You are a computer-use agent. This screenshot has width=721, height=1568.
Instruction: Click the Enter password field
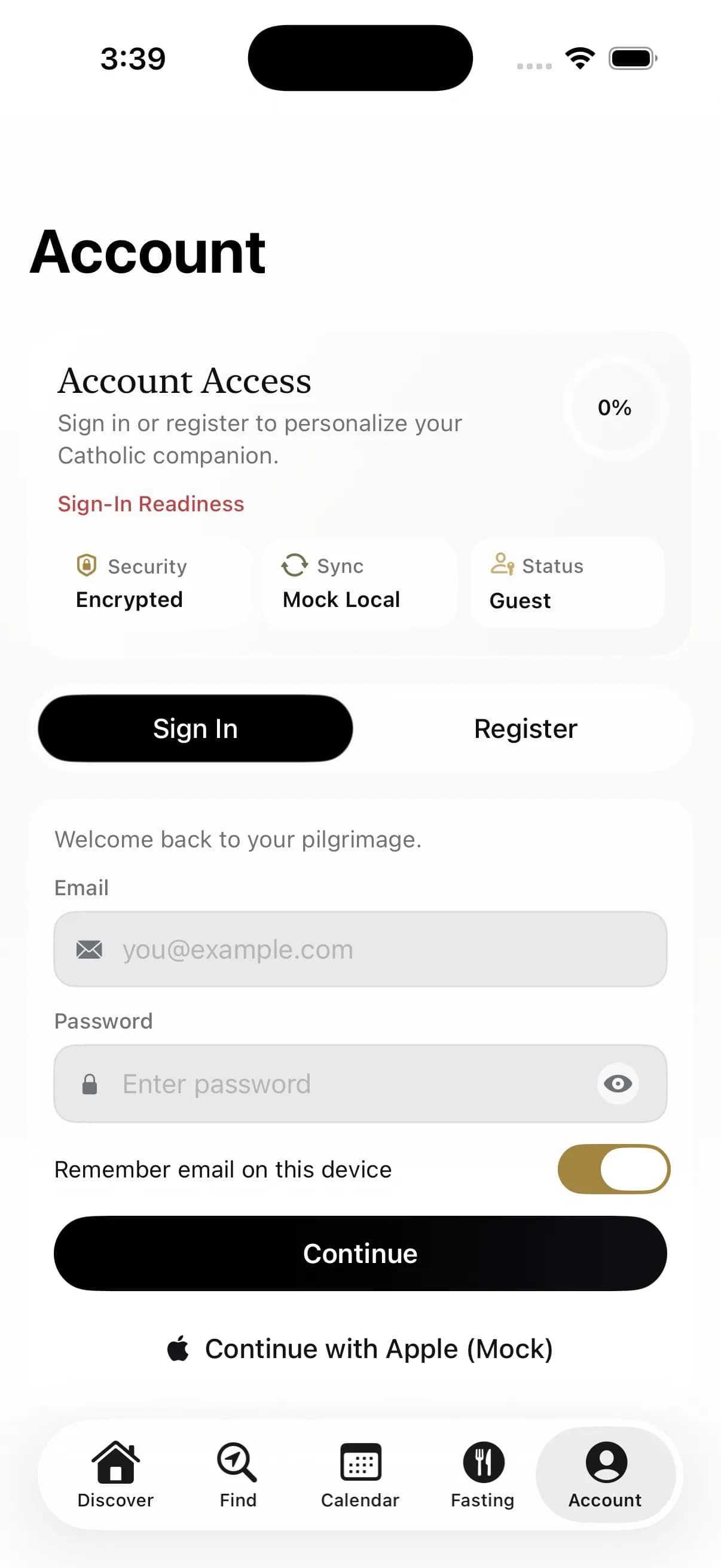341,1084
